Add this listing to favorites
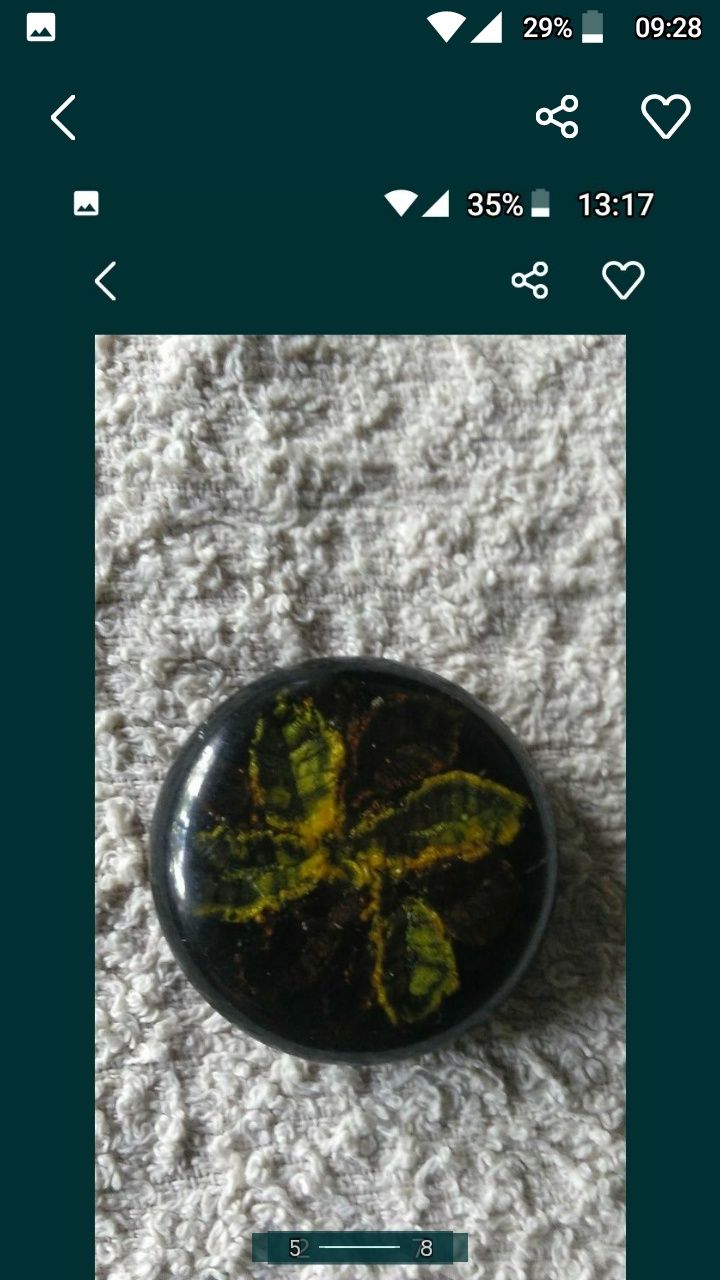 (665, 117)
